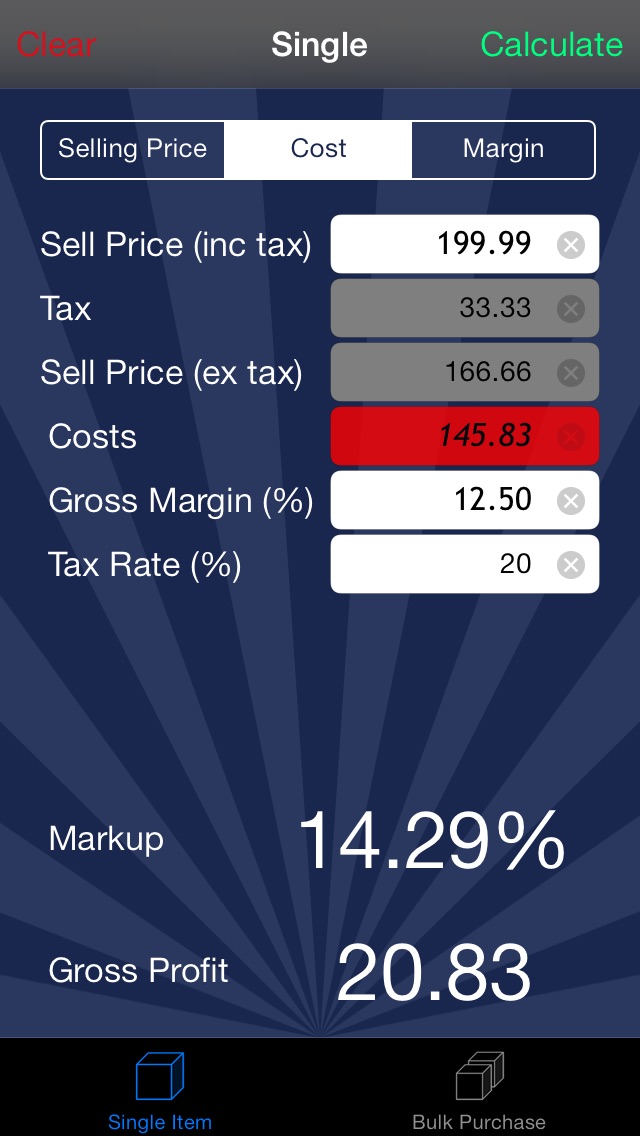Clear the Sell Price (ex tax) value
The height and width of the screenshot is (1136, 640).
tap(570, 372)
